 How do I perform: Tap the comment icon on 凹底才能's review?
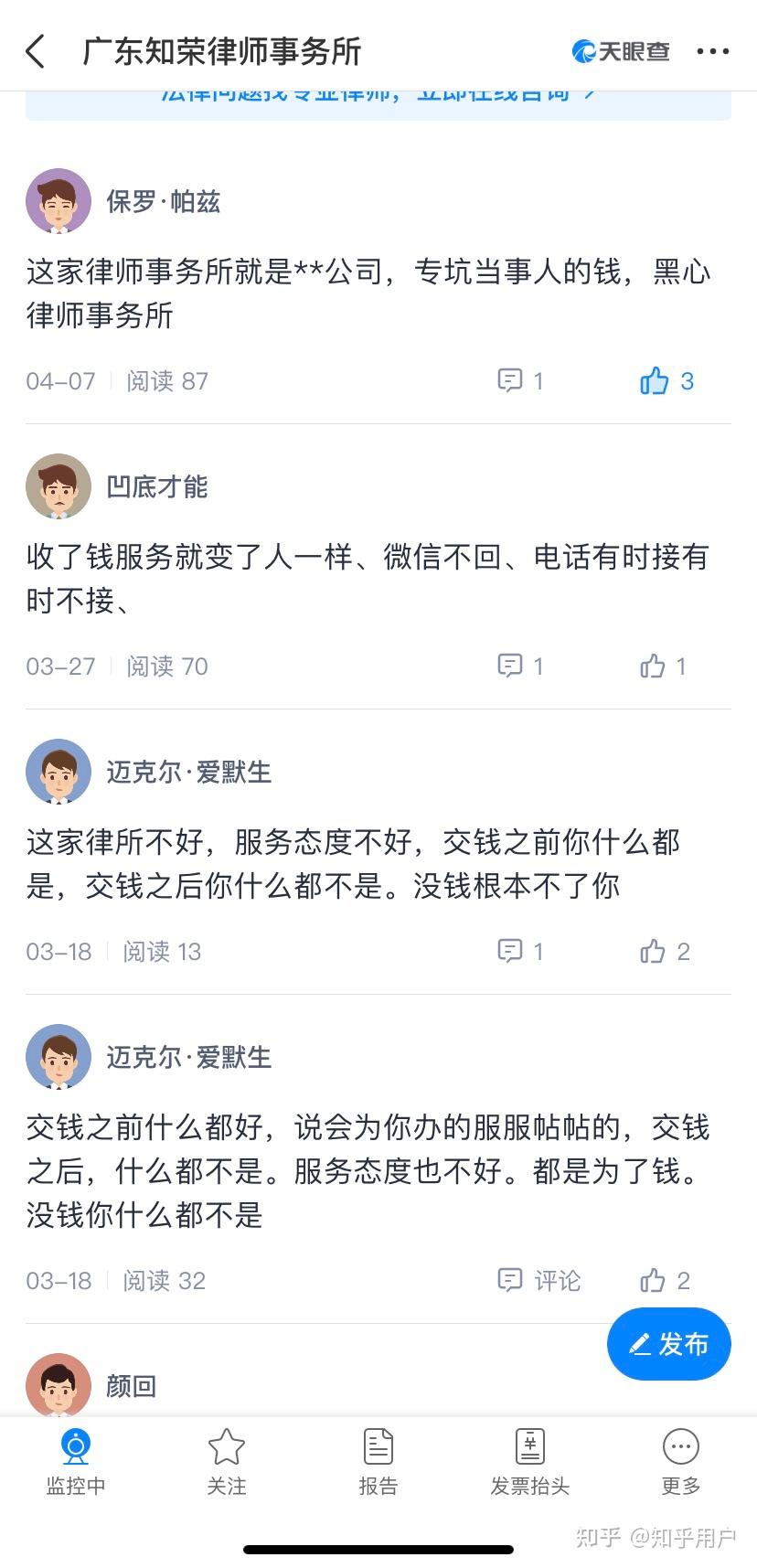coord(510,667)
